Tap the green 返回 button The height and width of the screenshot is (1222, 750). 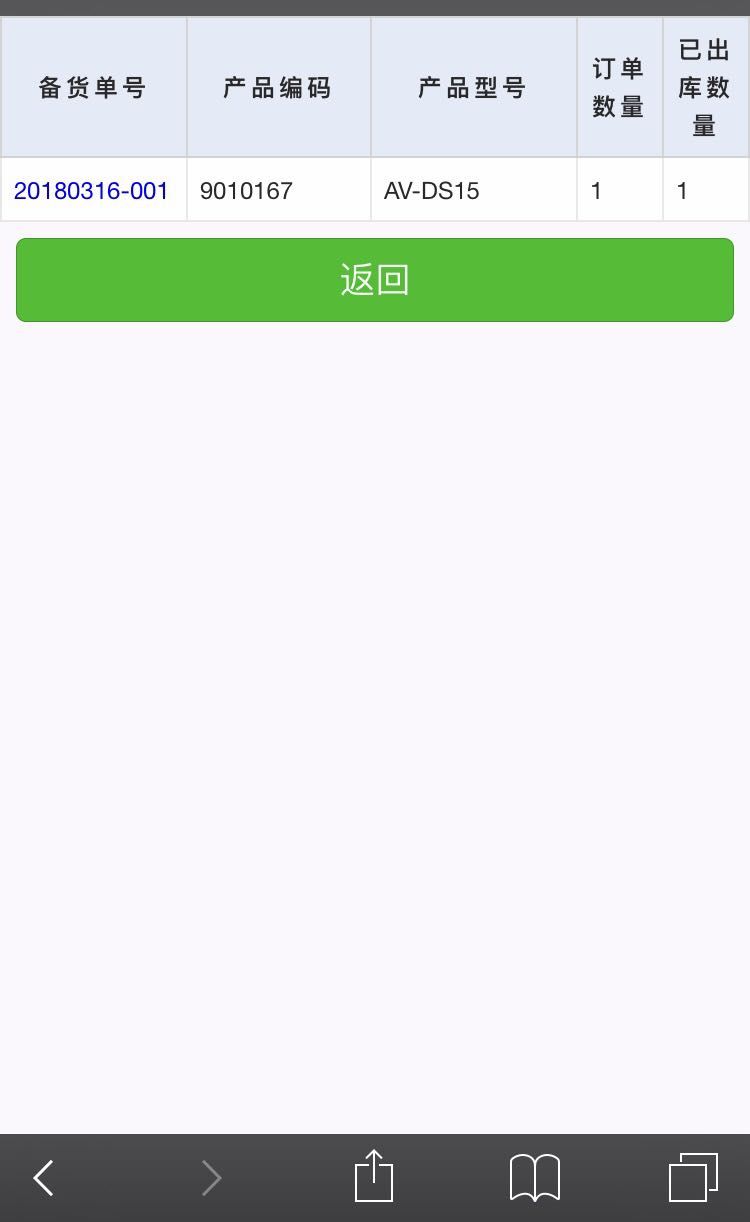pos(375,280)
